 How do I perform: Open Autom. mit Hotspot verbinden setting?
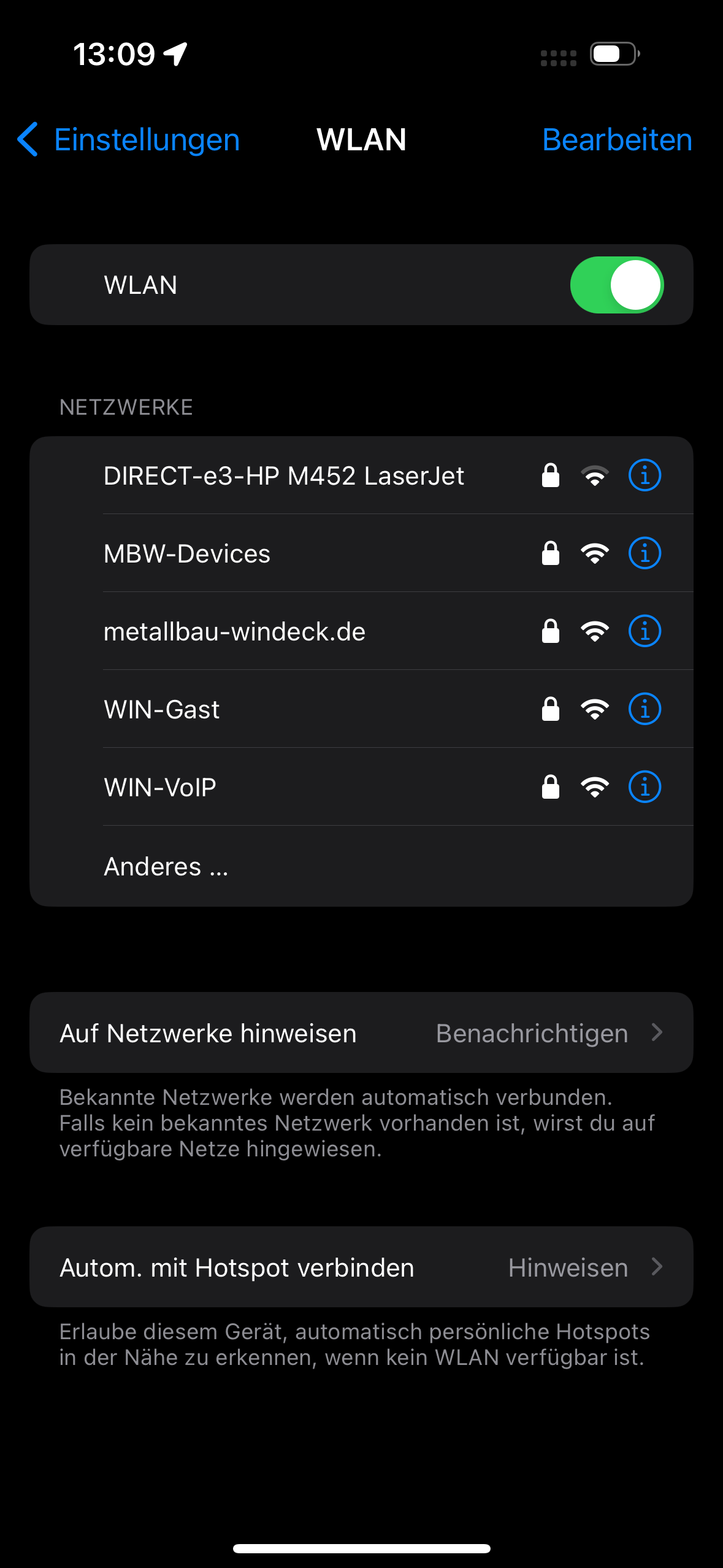pyautogui.click(x=361, y=1267)
